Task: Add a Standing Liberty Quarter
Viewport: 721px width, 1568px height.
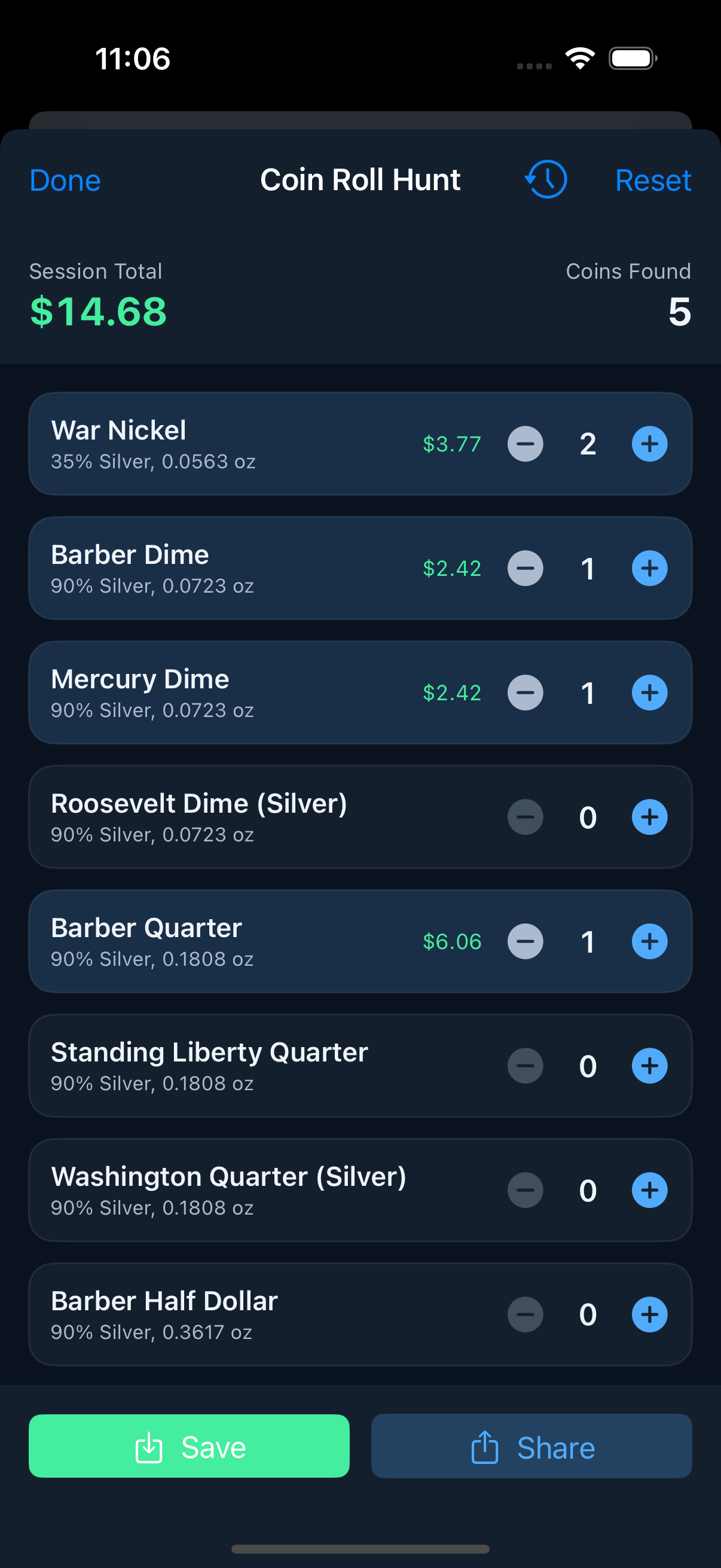Action: pos(649,1066)
